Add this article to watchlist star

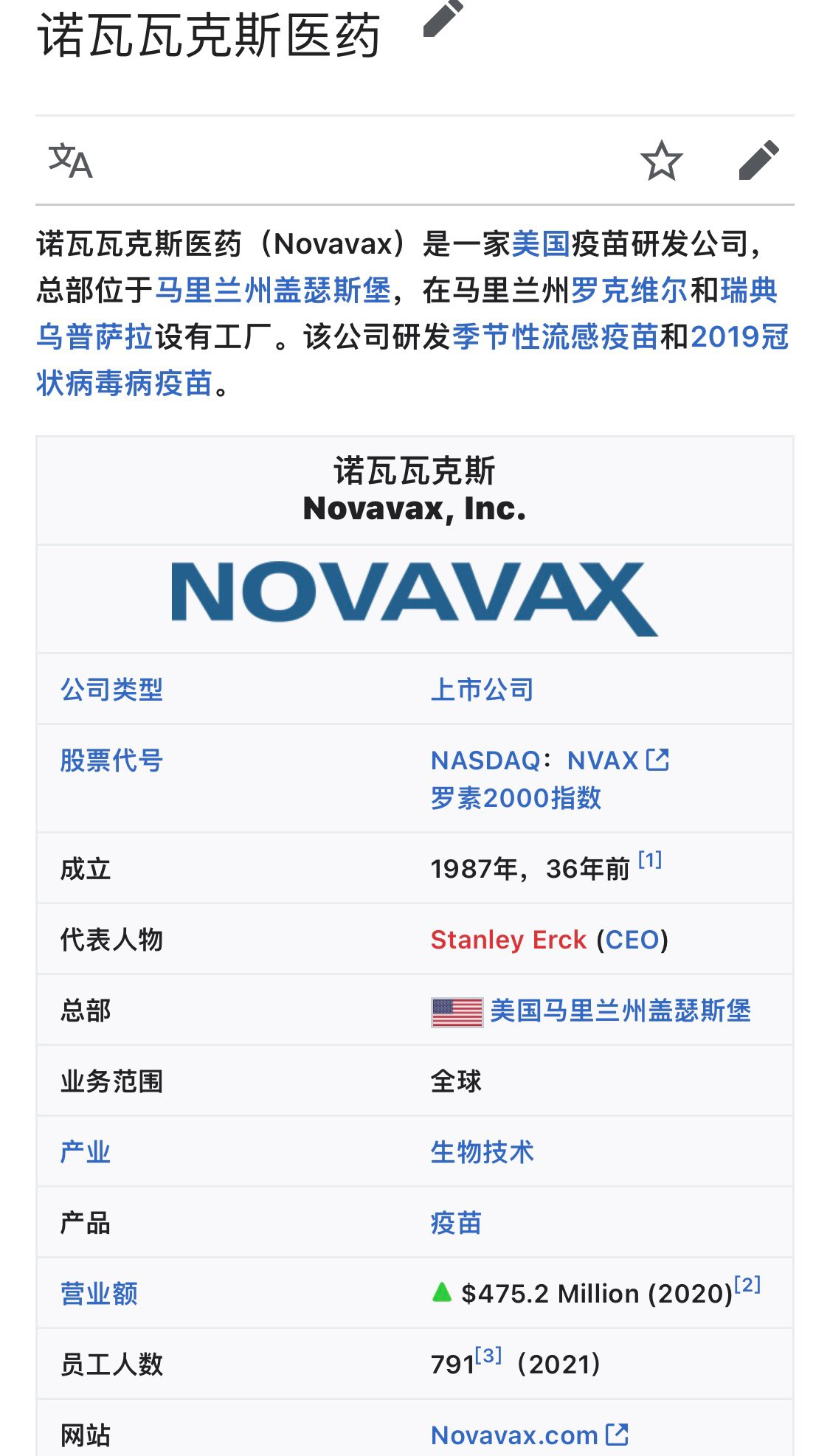(661, 161)
